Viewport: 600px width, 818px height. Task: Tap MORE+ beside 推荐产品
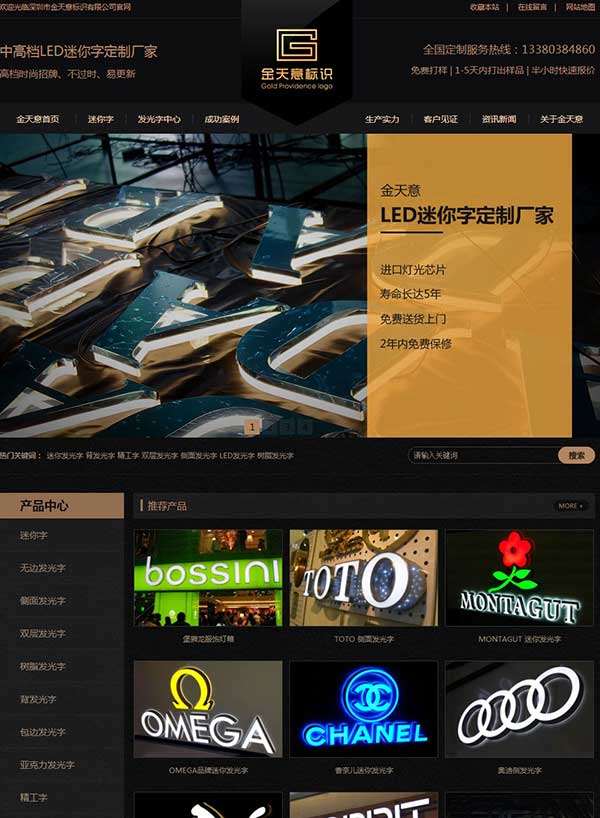pyautogui.click(x=570, y=506)
